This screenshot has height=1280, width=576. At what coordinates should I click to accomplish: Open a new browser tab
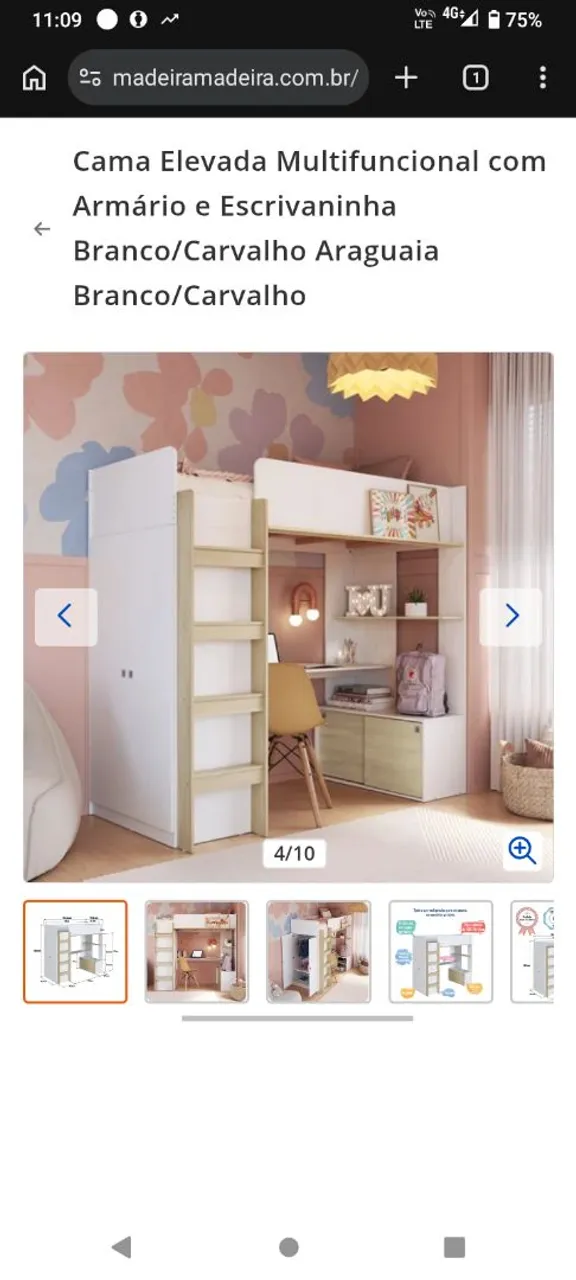(406, 78)
